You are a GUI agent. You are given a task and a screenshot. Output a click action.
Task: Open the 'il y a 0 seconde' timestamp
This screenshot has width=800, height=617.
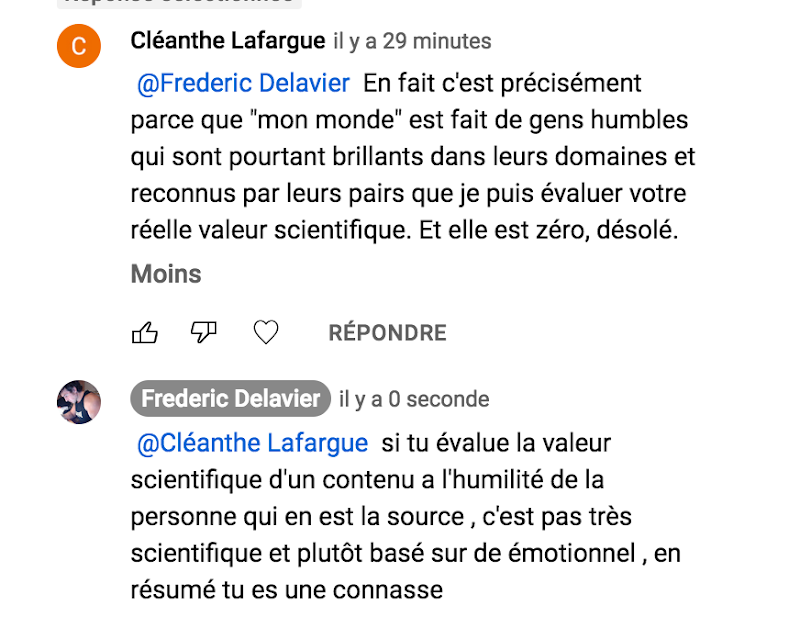tap(414, 399)
